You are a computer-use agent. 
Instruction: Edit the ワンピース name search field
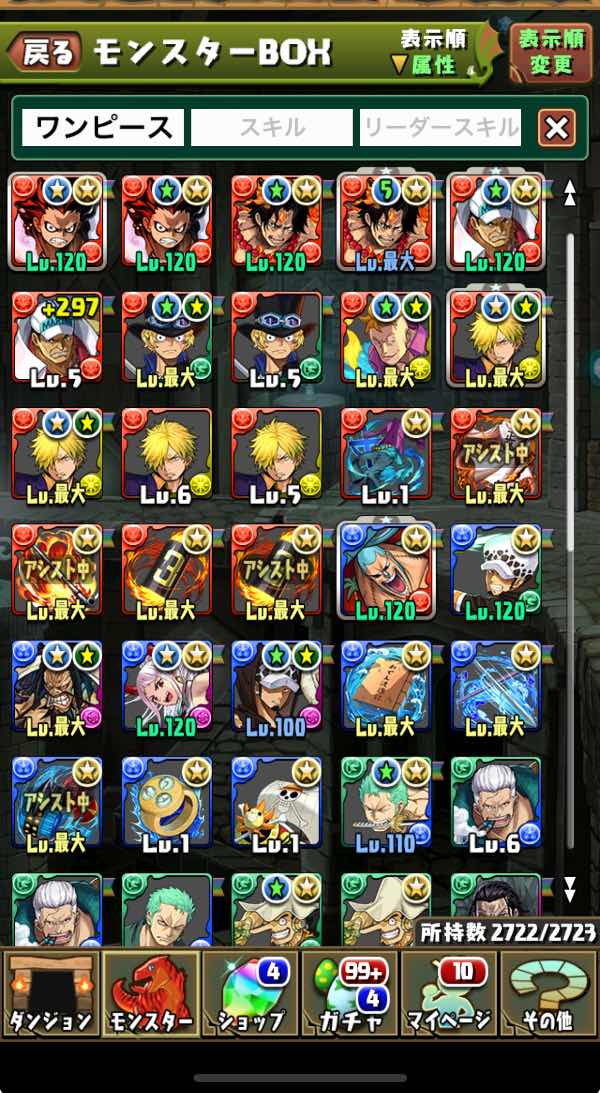click(x=104, y=127)
